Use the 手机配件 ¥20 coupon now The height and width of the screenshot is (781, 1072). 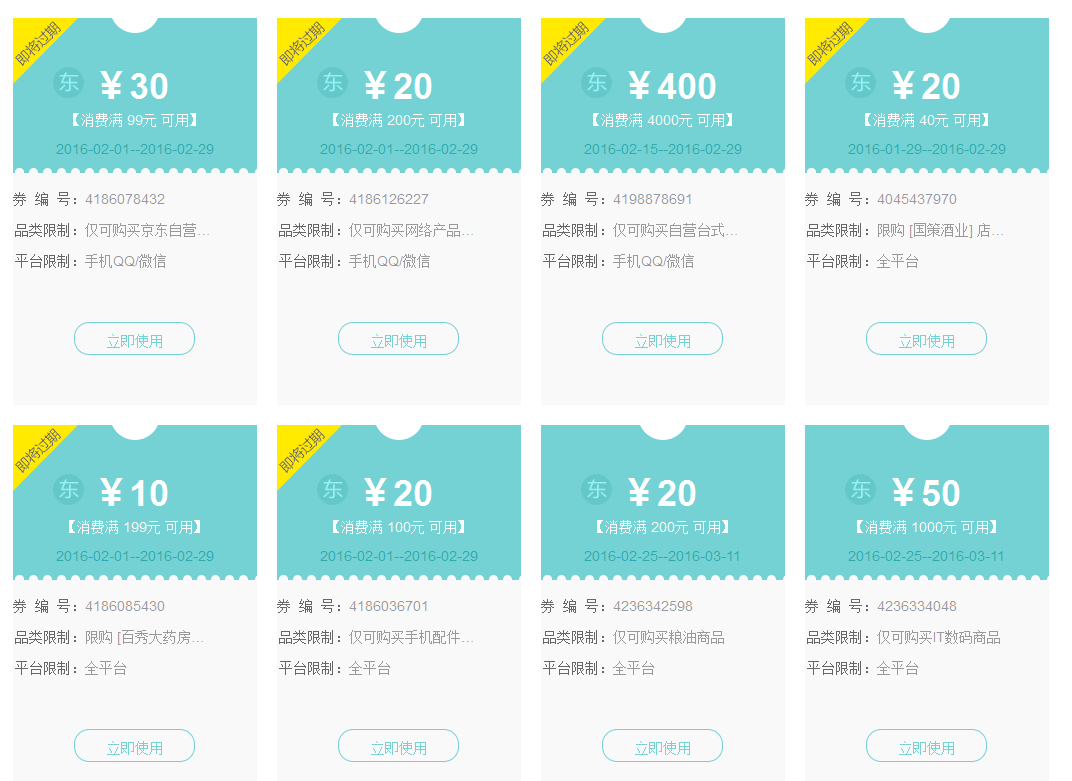[x=398, y=746]
